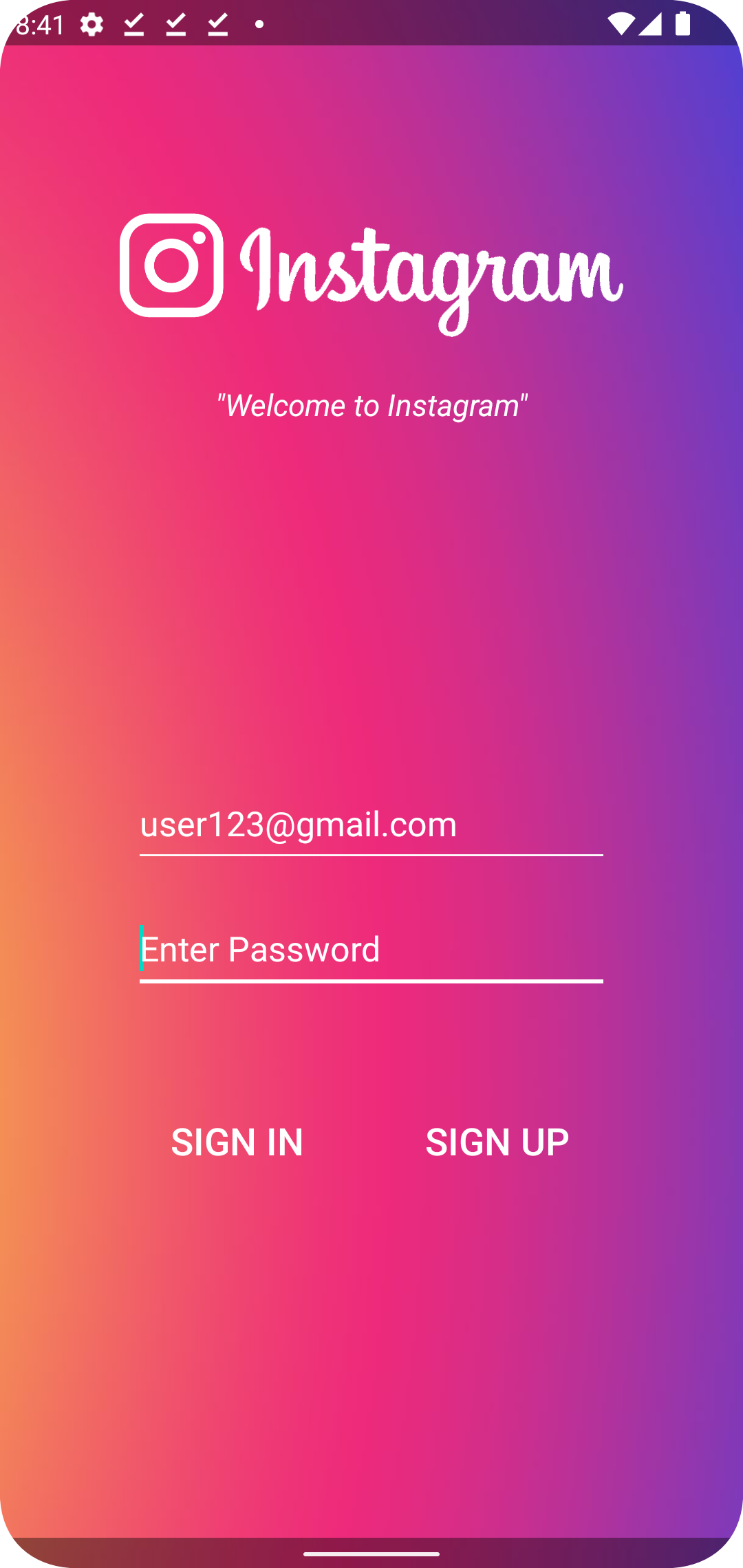This screenshot has height=1568, width=743.
Task: Open SIGN UP to create an account
Action: click(497, 1142)
